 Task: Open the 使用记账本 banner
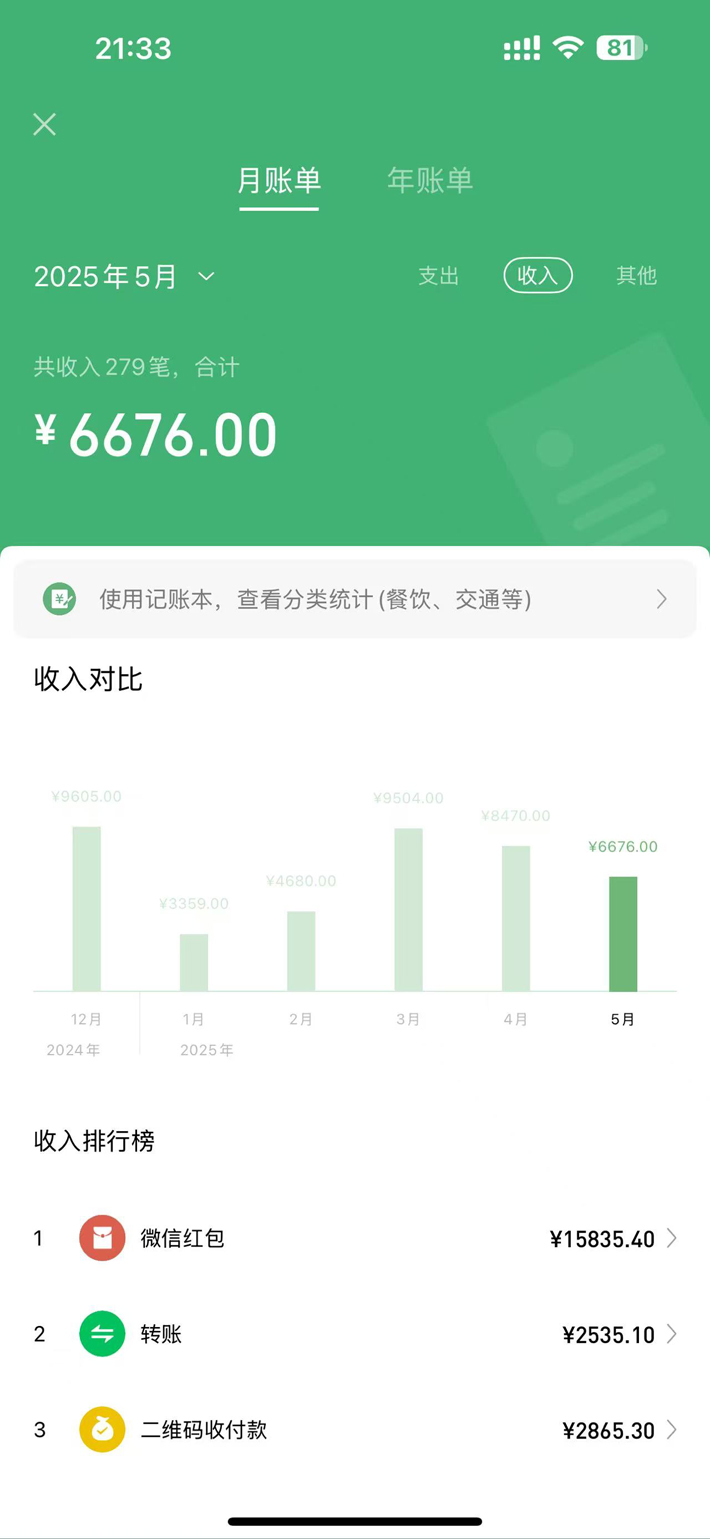(x=355, y=599)
